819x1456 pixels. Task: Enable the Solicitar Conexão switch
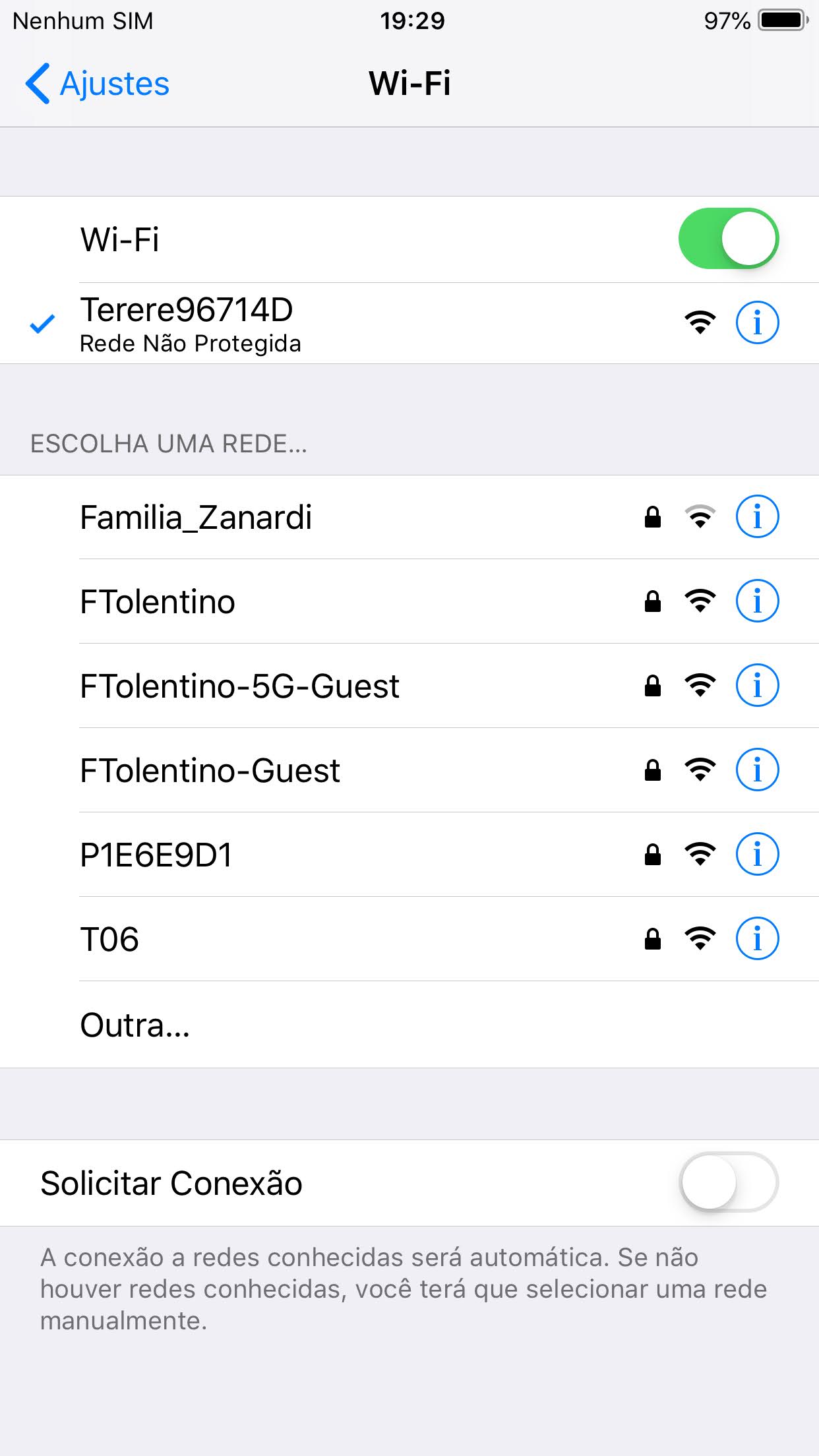pyautogui.click(x=728, y=1183)
